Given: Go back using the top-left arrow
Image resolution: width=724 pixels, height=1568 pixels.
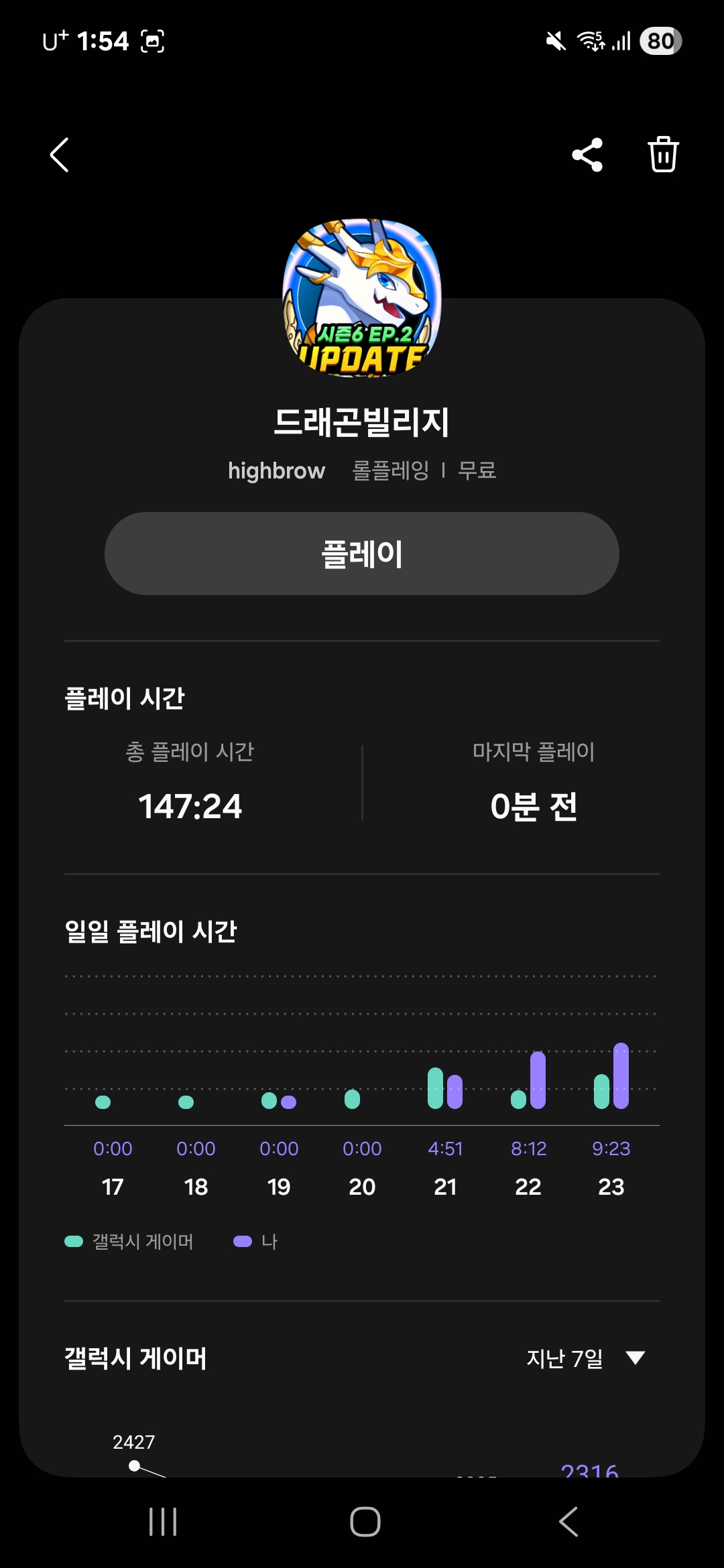Looking at the screenshot, I should click(x=60, y=155).
